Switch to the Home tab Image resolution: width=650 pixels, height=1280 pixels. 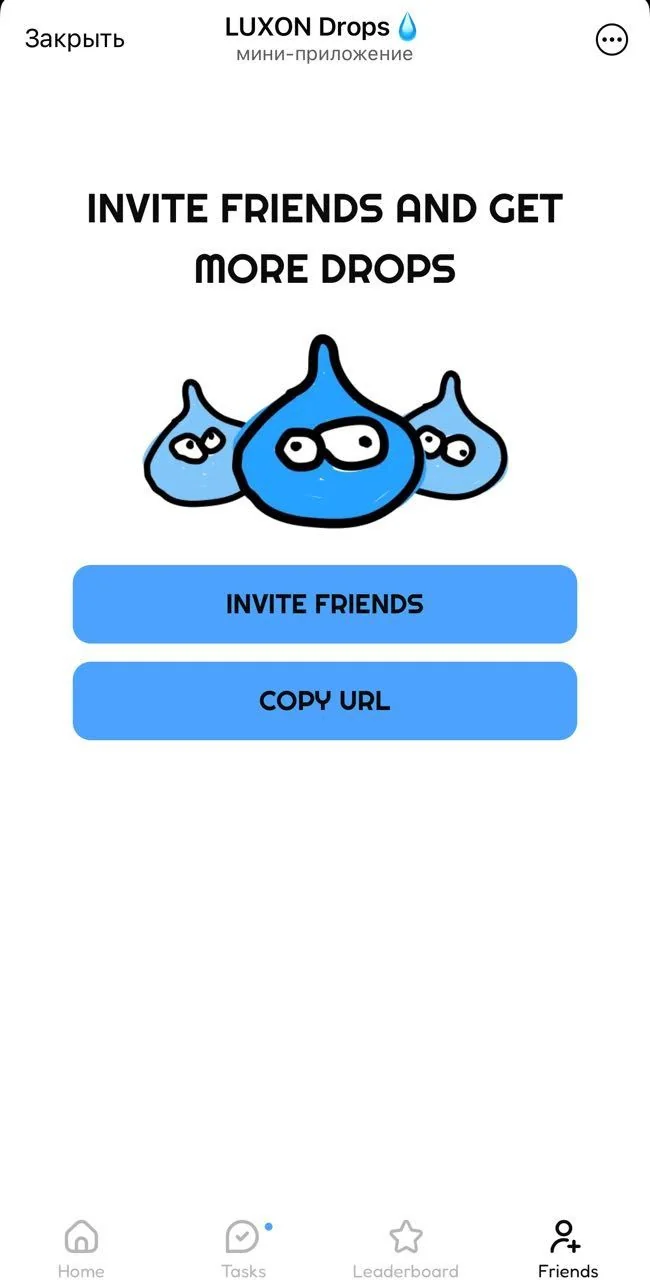[x=81, y=1249]
